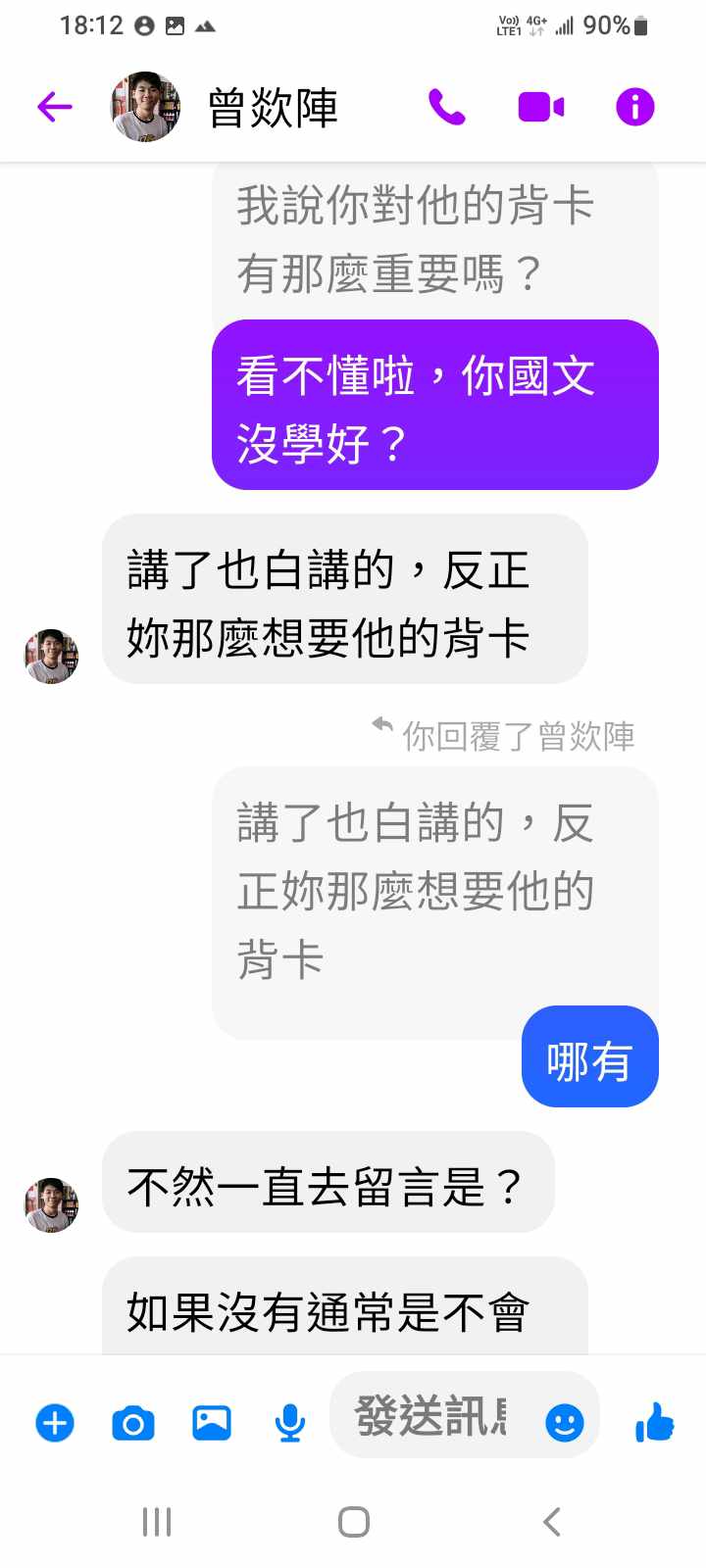The height and width of the screenshot is (1568, 706).
Task: Start a voice call with 曾欻陣
Action: pos(446,107)
